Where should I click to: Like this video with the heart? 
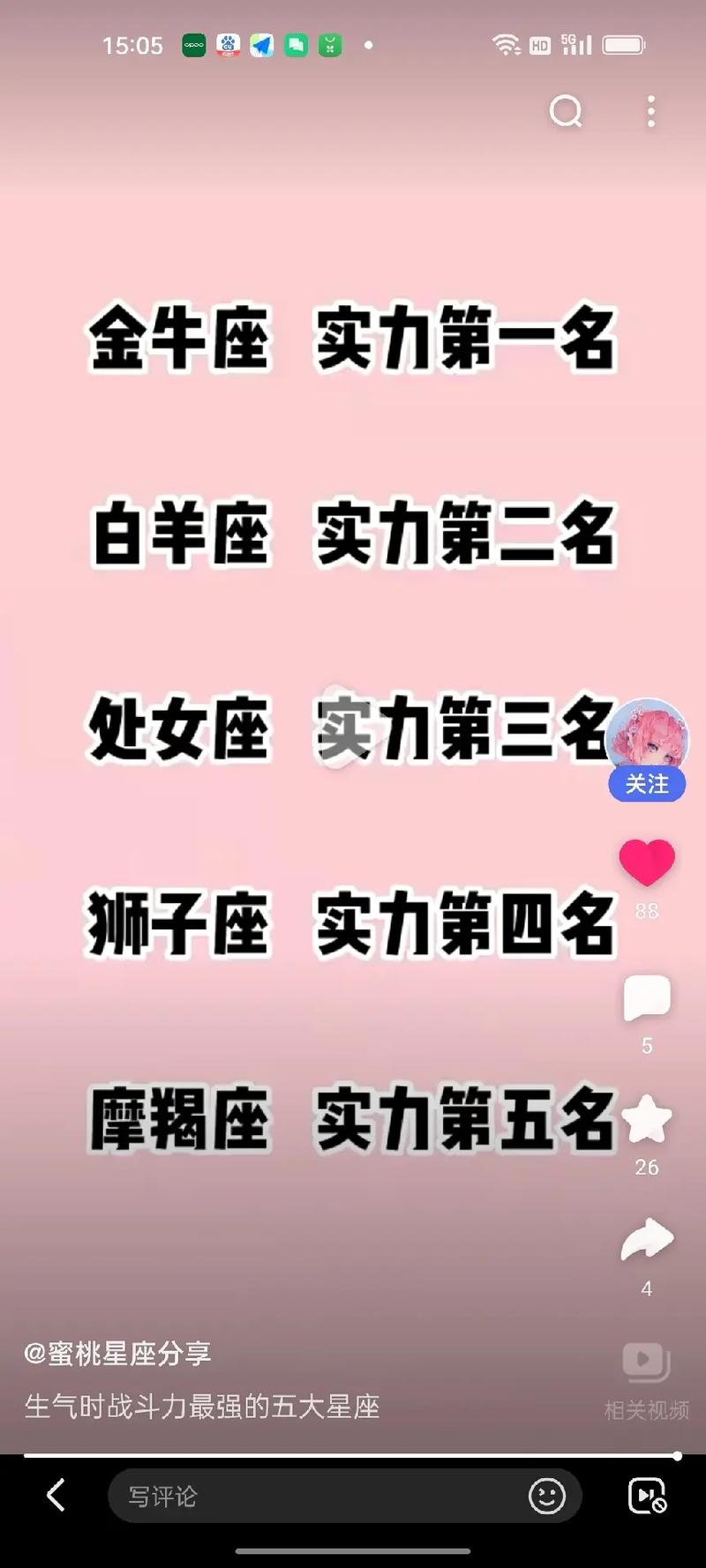[x=647, y=862]
